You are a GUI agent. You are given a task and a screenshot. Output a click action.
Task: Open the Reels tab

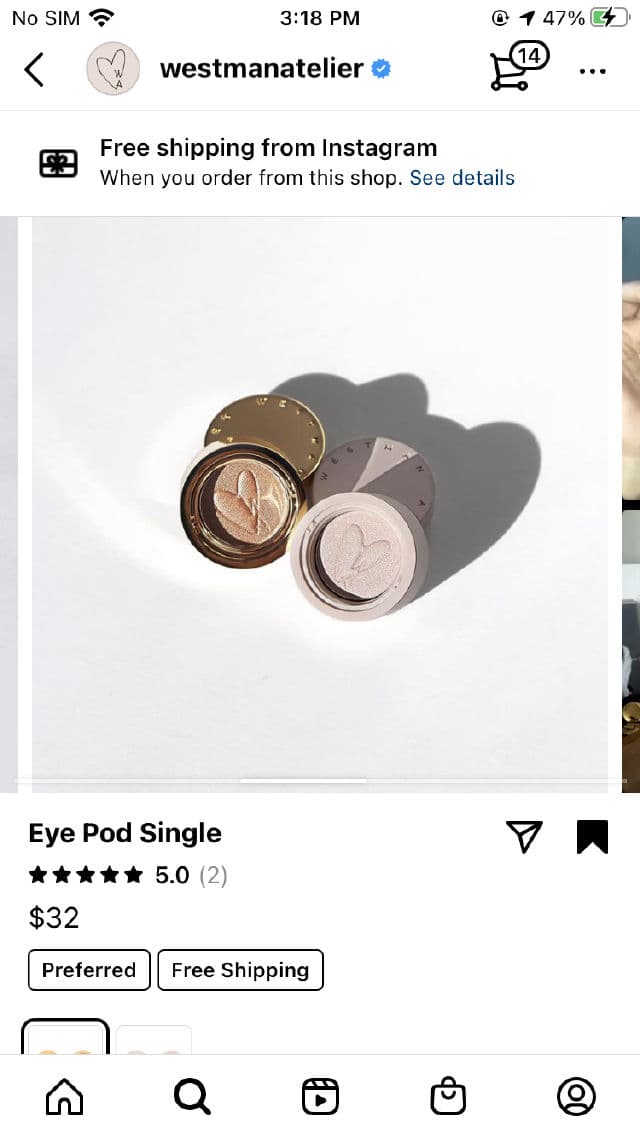tap(320, 1096)
